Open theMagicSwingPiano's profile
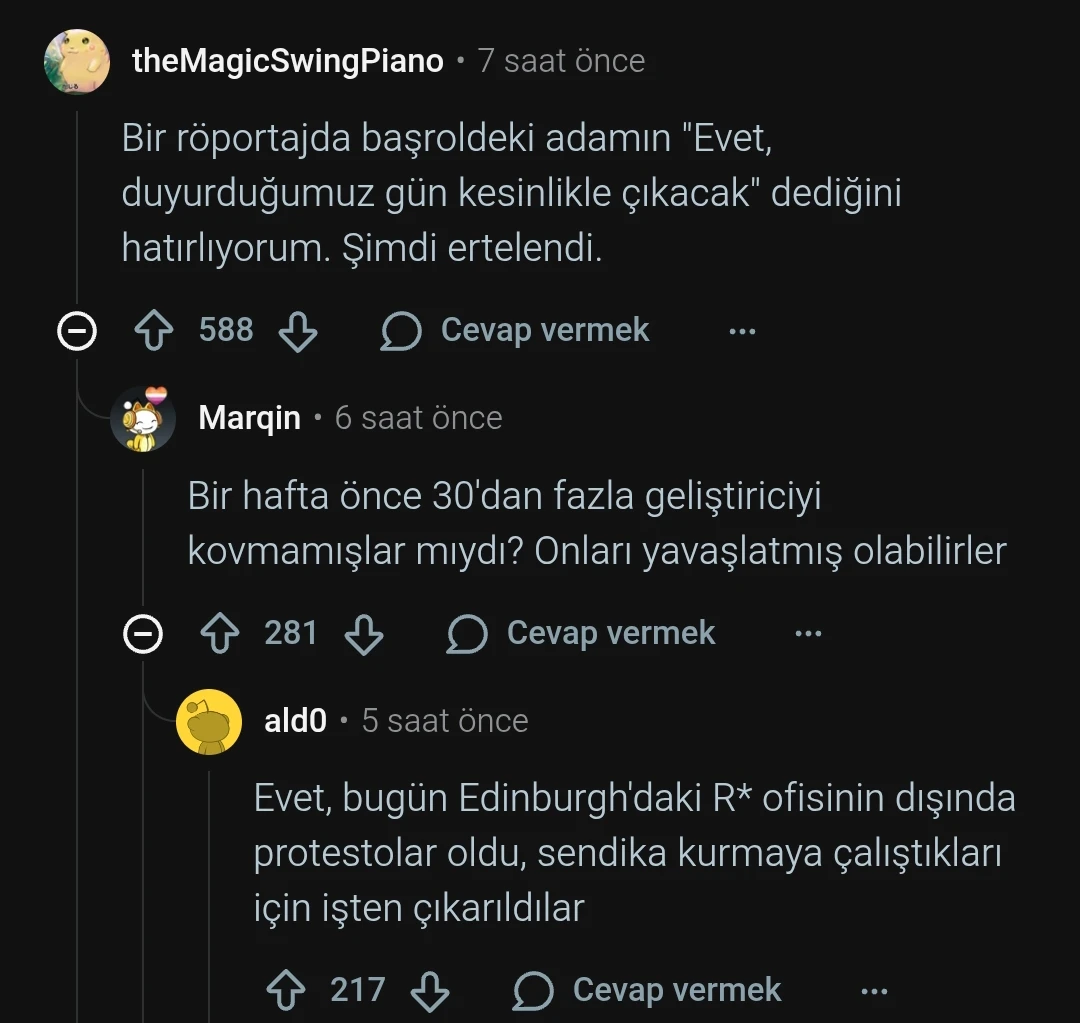The image size is (1080, 1023). coord(287,61)
